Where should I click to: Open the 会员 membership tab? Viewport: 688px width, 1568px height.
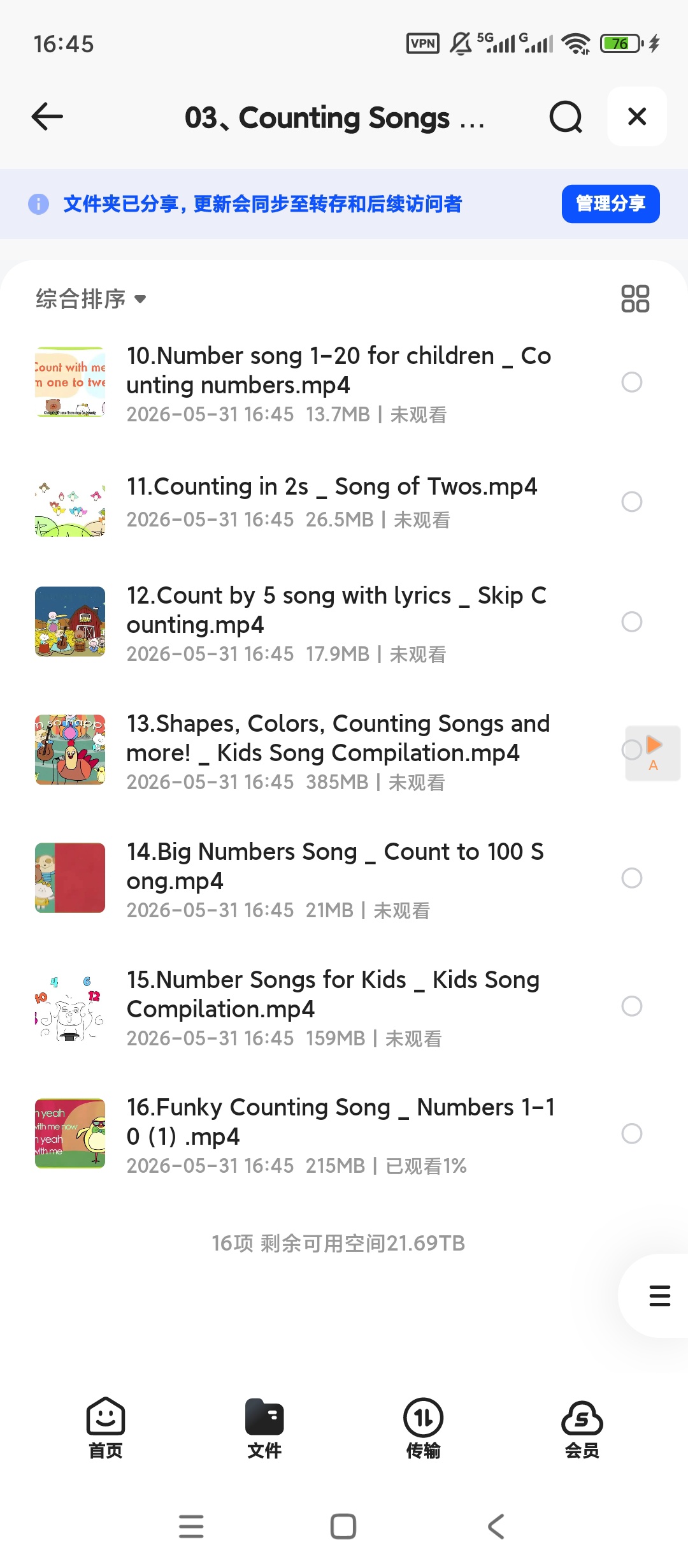[x=582, y=1428]
